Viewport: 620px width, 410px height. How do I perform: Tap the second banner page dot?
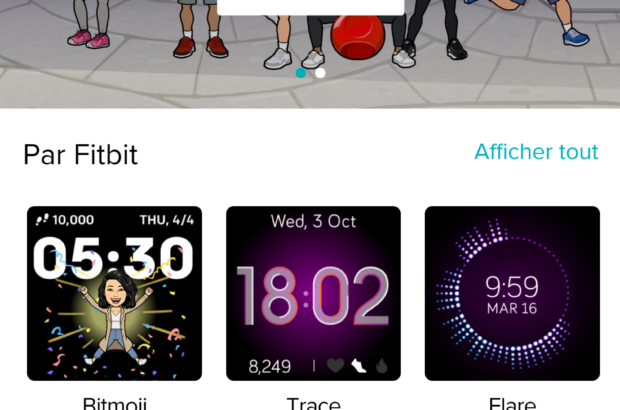320,73
